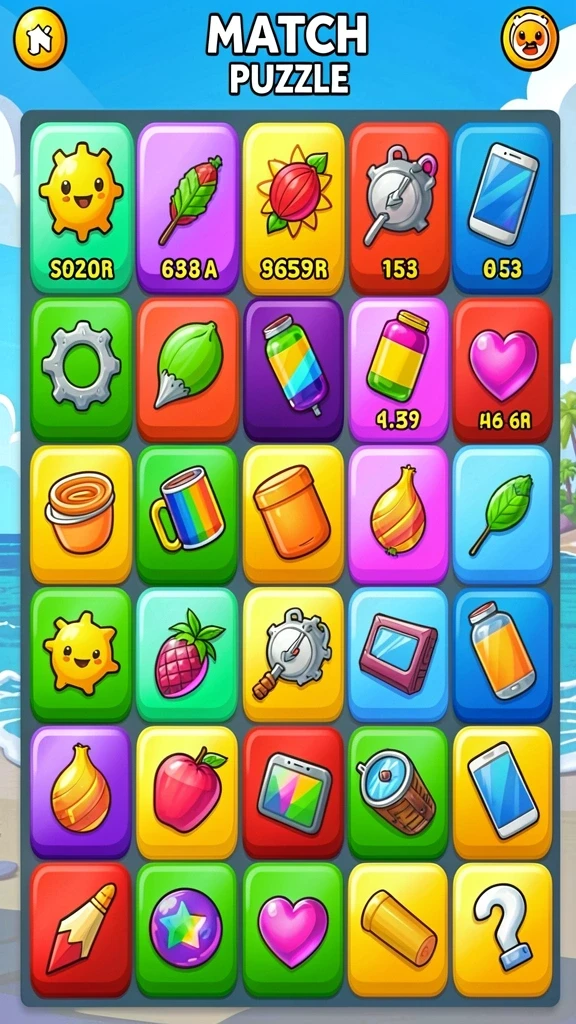
Task: Choose the rainbow striped mug tile
Action: pos(187,515)
